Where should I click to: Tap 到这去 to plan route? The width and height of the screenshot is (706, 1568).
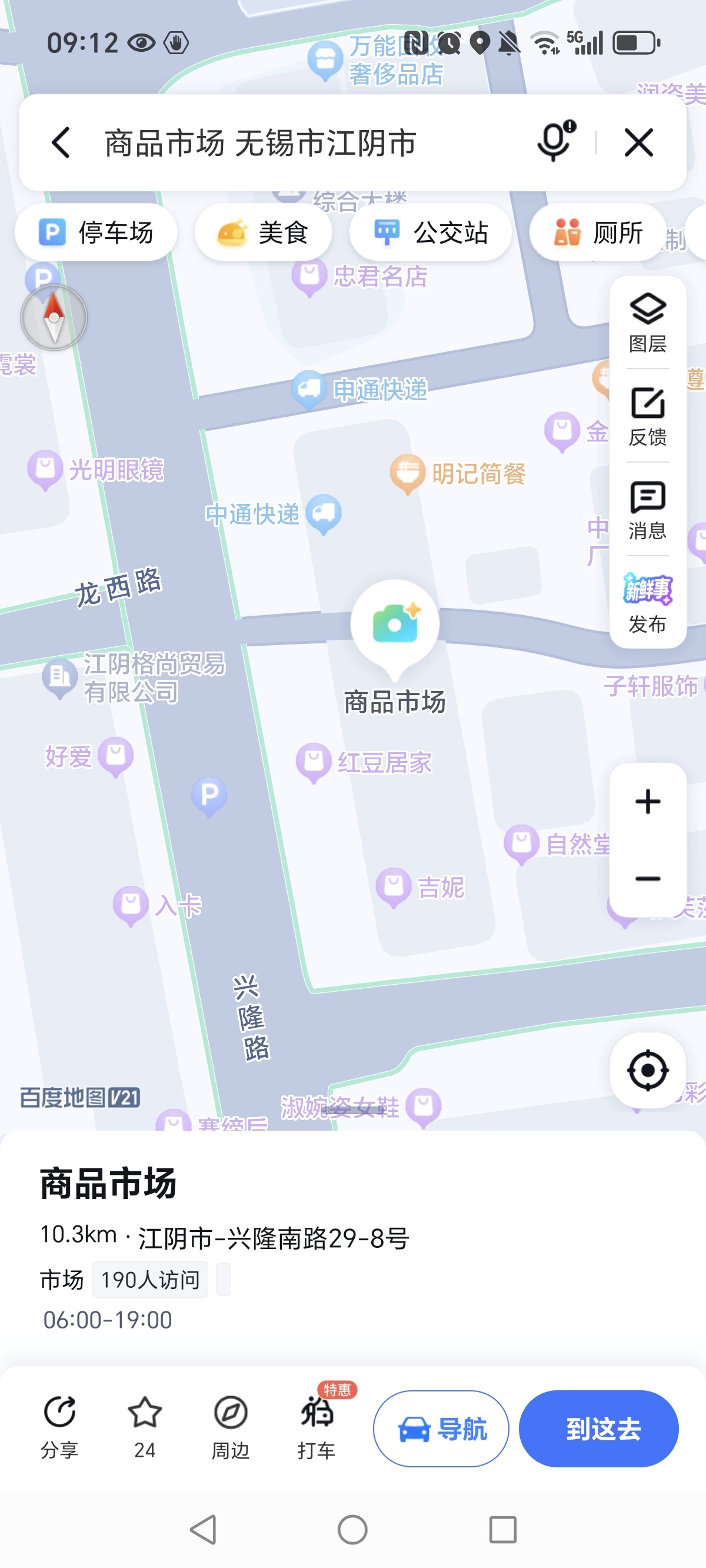(598, 1428)
